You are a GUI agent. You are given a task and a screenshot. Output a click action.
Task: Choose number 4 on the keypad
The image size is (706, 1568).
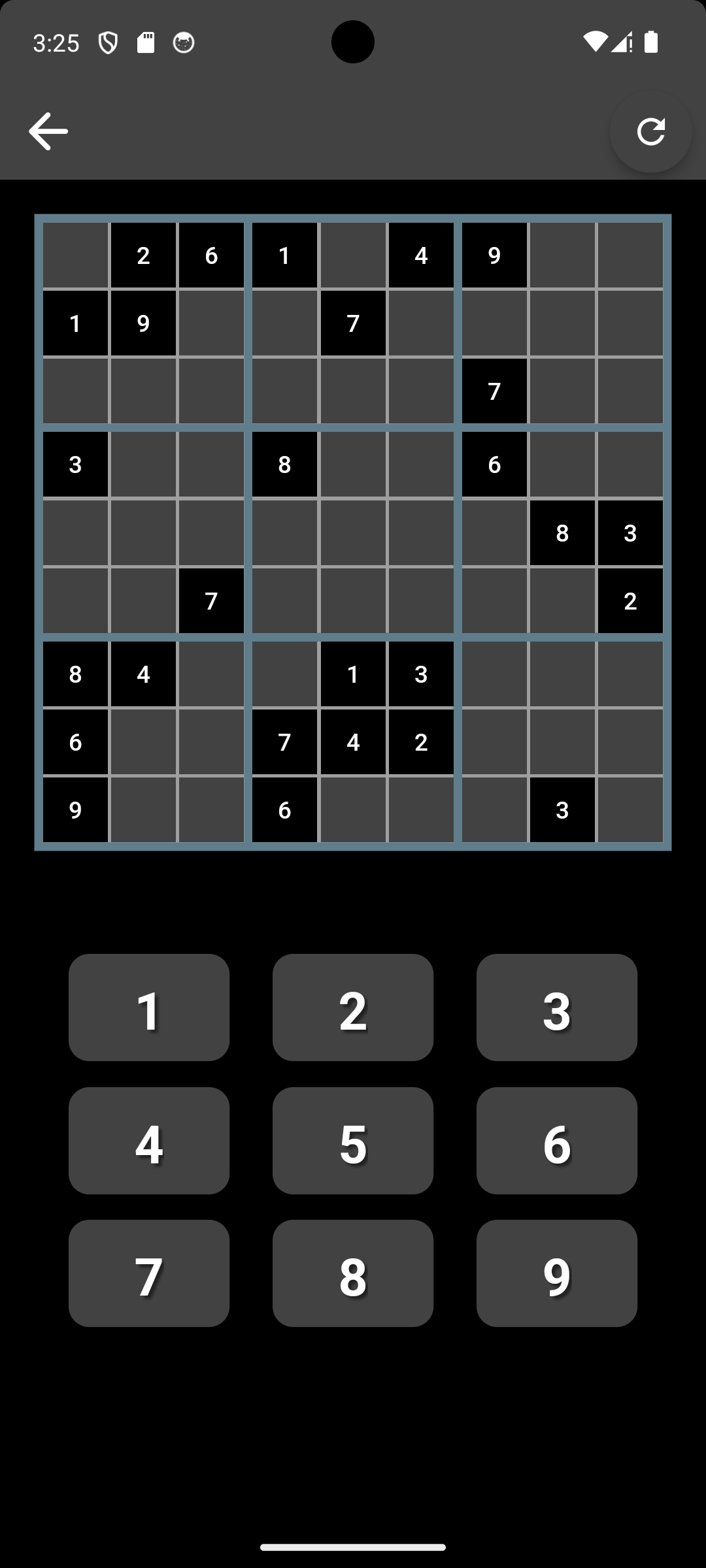[149, 1141]
